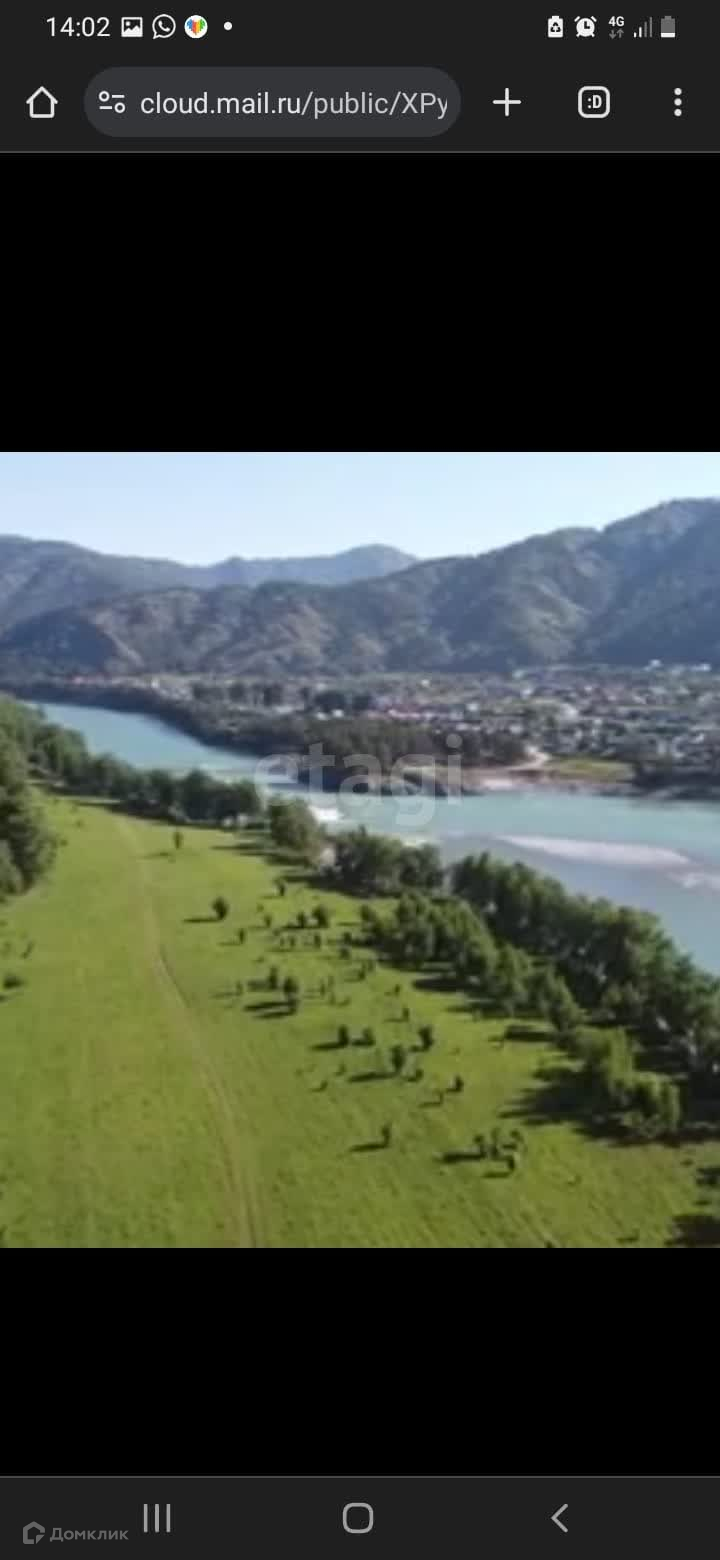
Task: Open the browser overflow menu
Action: tap(677, 102)
